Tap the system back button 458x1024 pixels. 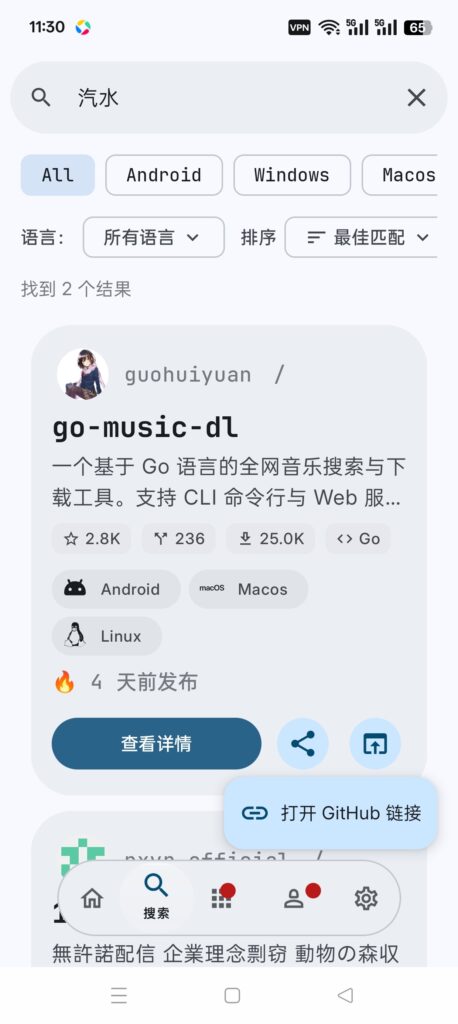point(345,995)
